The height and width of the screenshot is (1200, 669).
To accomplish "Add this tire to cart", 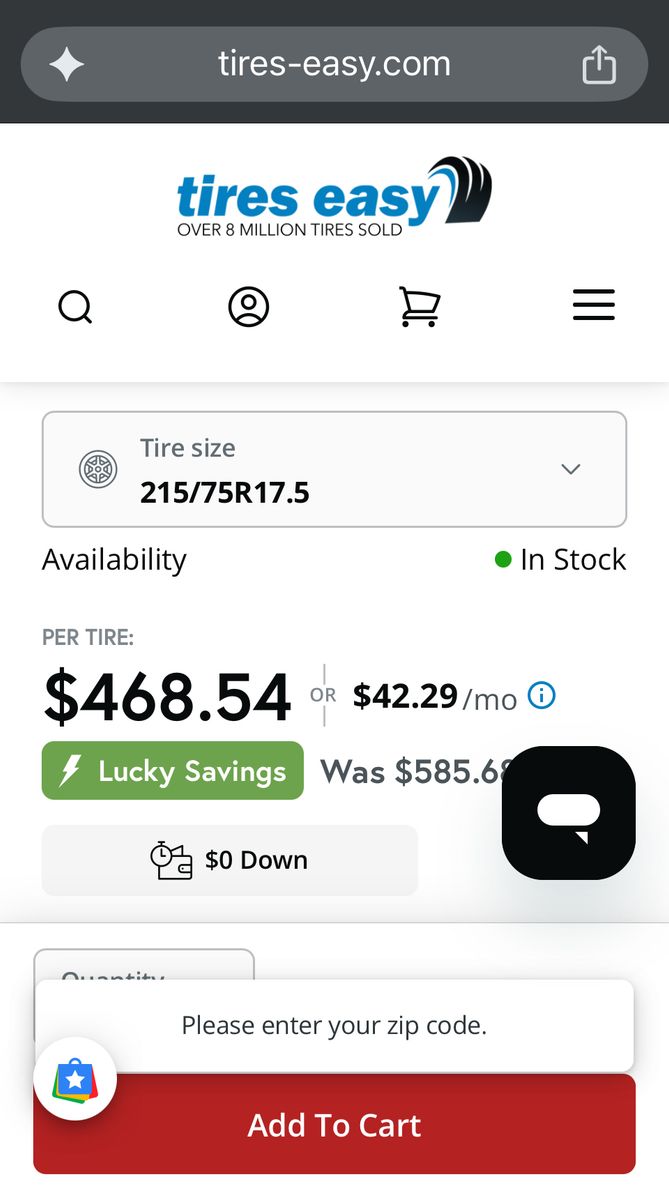I will (334, 1125).
